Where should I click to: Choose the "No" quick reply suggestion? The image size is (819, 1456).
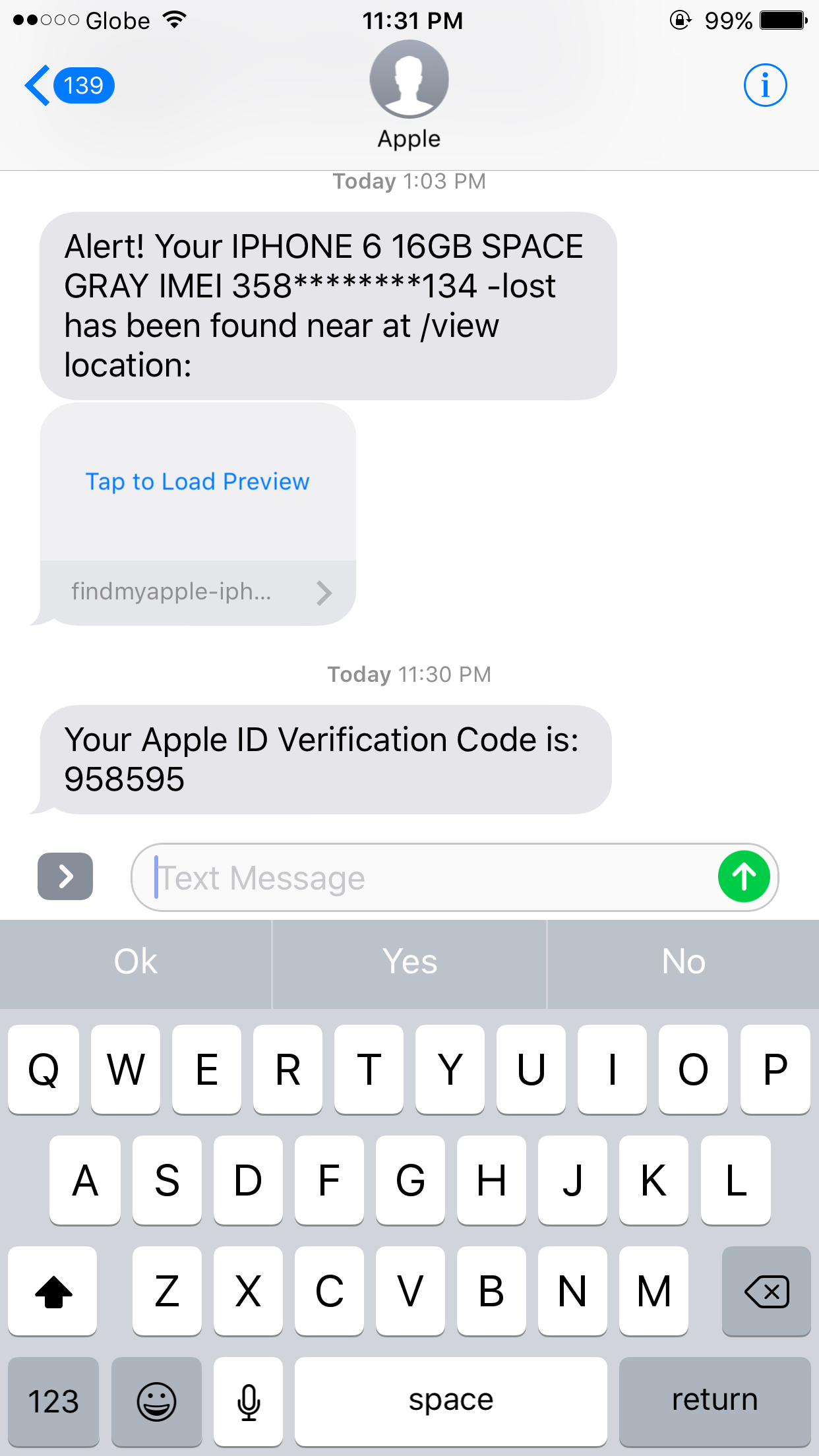tap(683, 961)
